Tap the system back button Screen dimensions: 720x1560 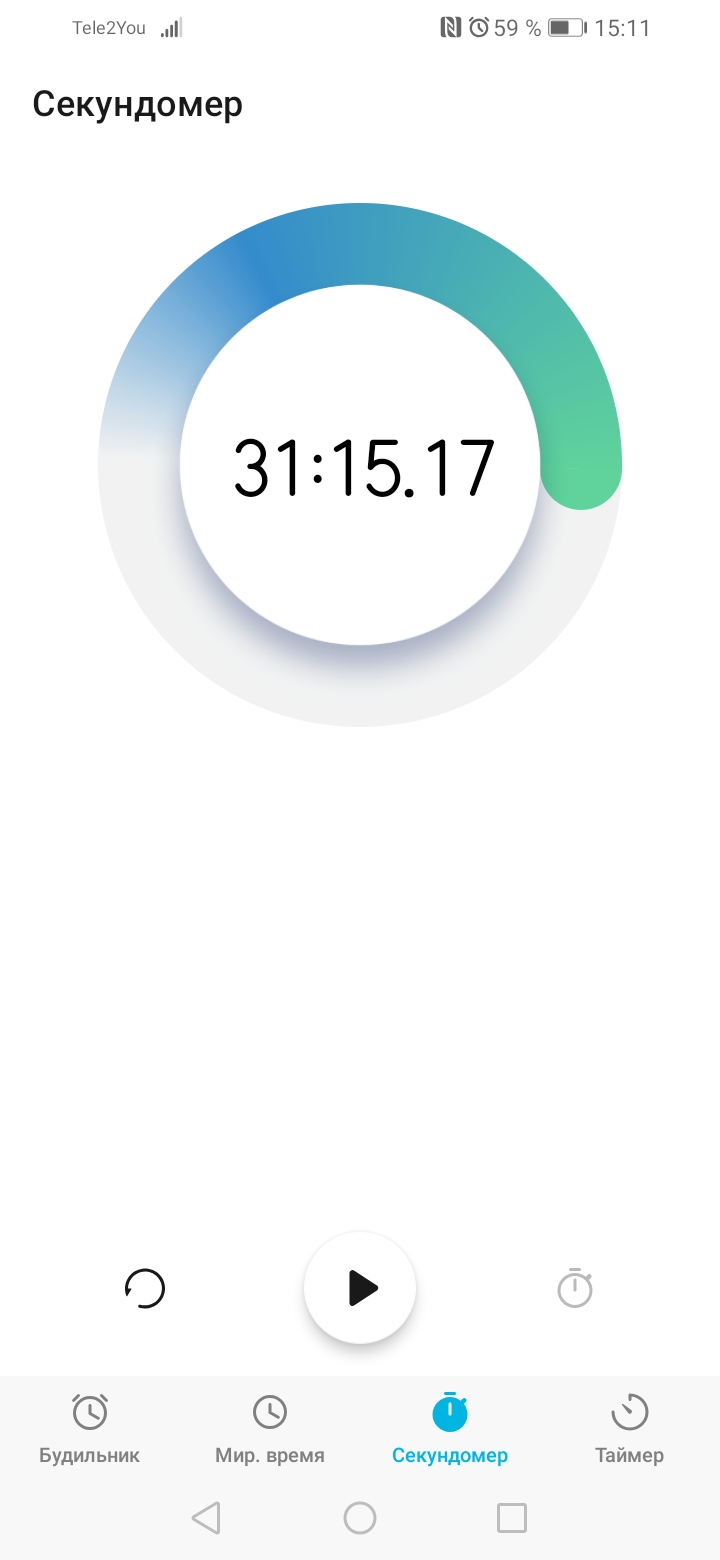pos(206,1518)
